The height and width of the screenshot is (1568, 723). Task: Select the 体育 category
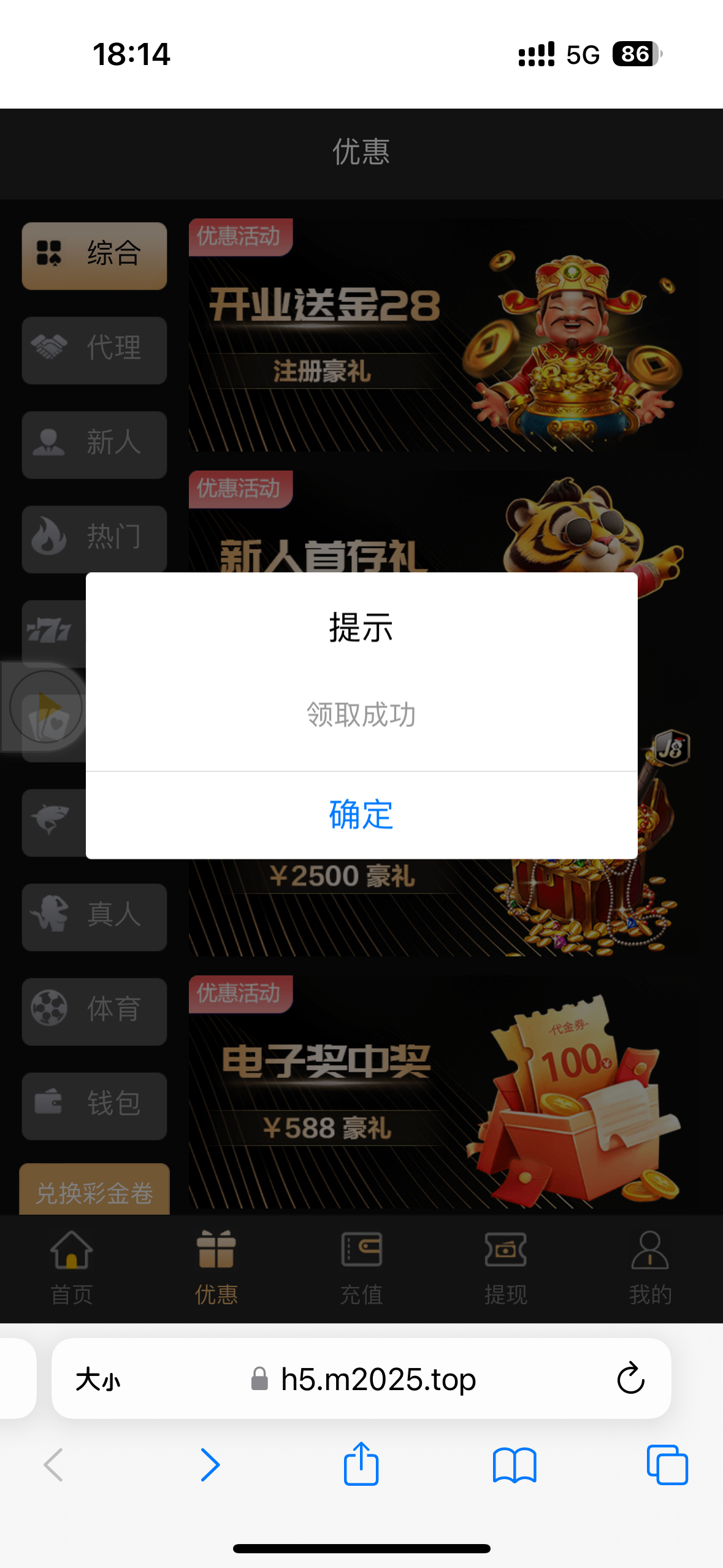[x=94, y=1011]
